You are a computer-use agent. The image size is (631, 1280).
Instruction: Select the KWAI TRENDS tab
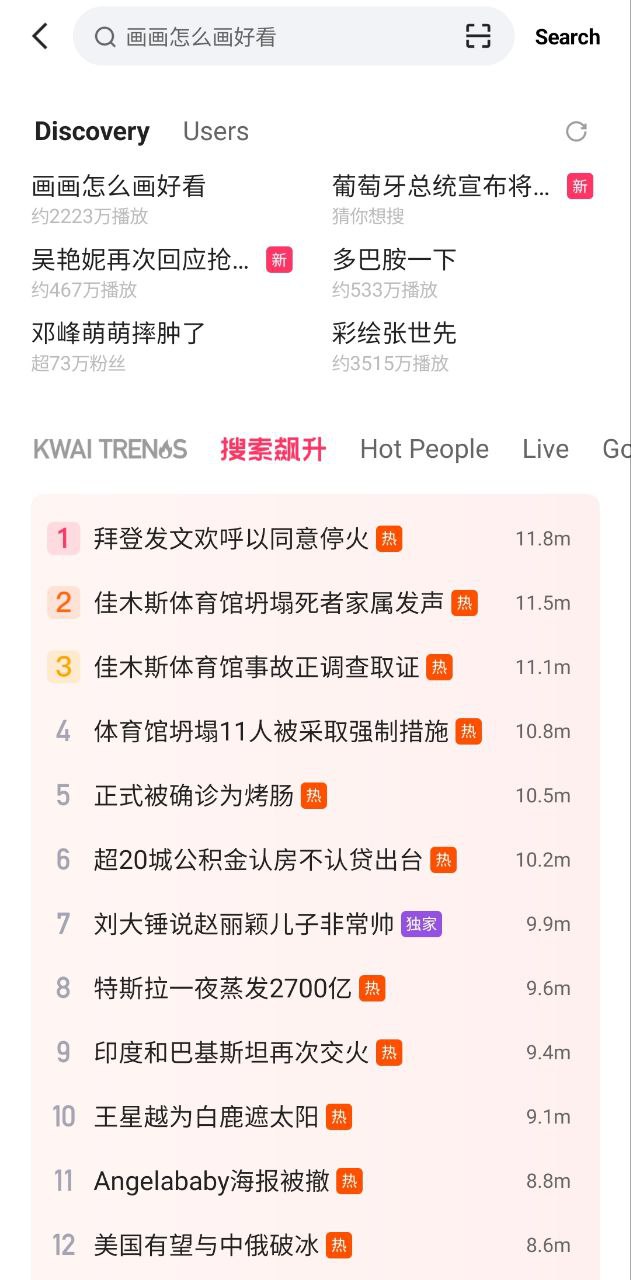tap(110, 449)
